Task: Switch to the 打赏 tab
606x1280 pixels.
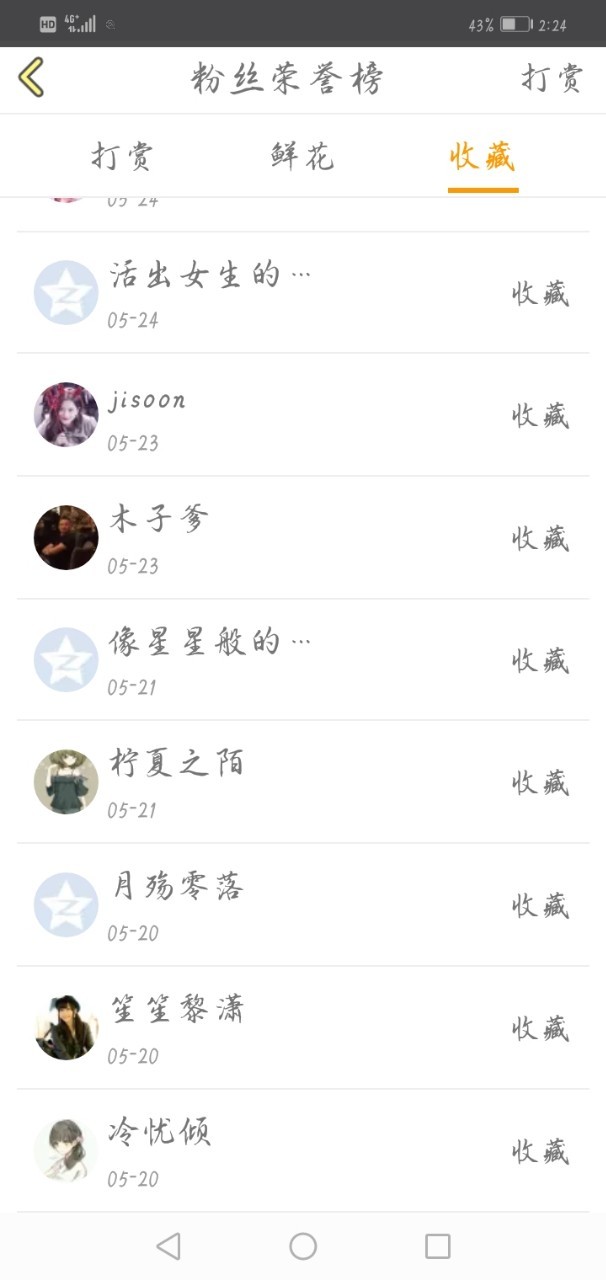Action: 122,157
